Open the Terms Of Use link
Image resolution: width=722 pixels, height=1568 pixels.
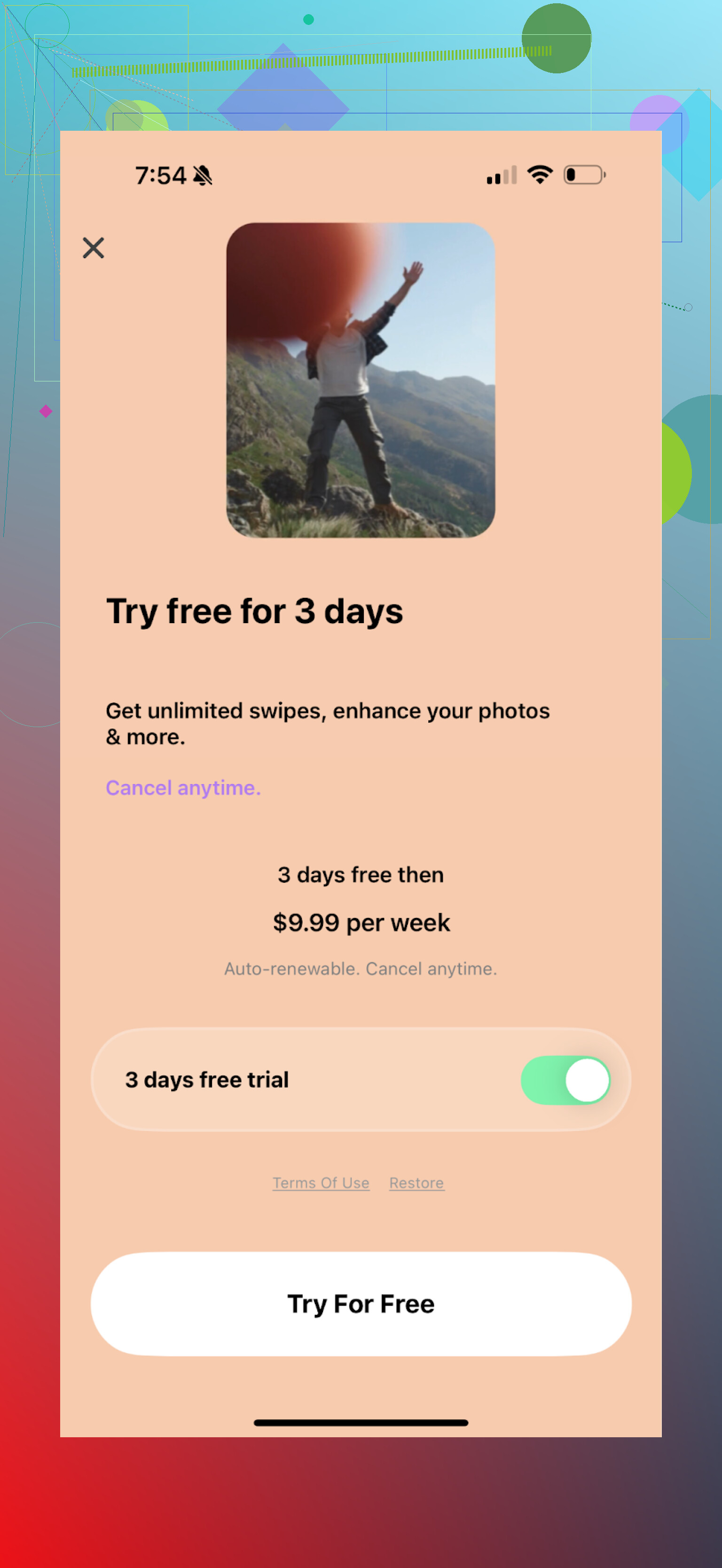[321, 1182]
